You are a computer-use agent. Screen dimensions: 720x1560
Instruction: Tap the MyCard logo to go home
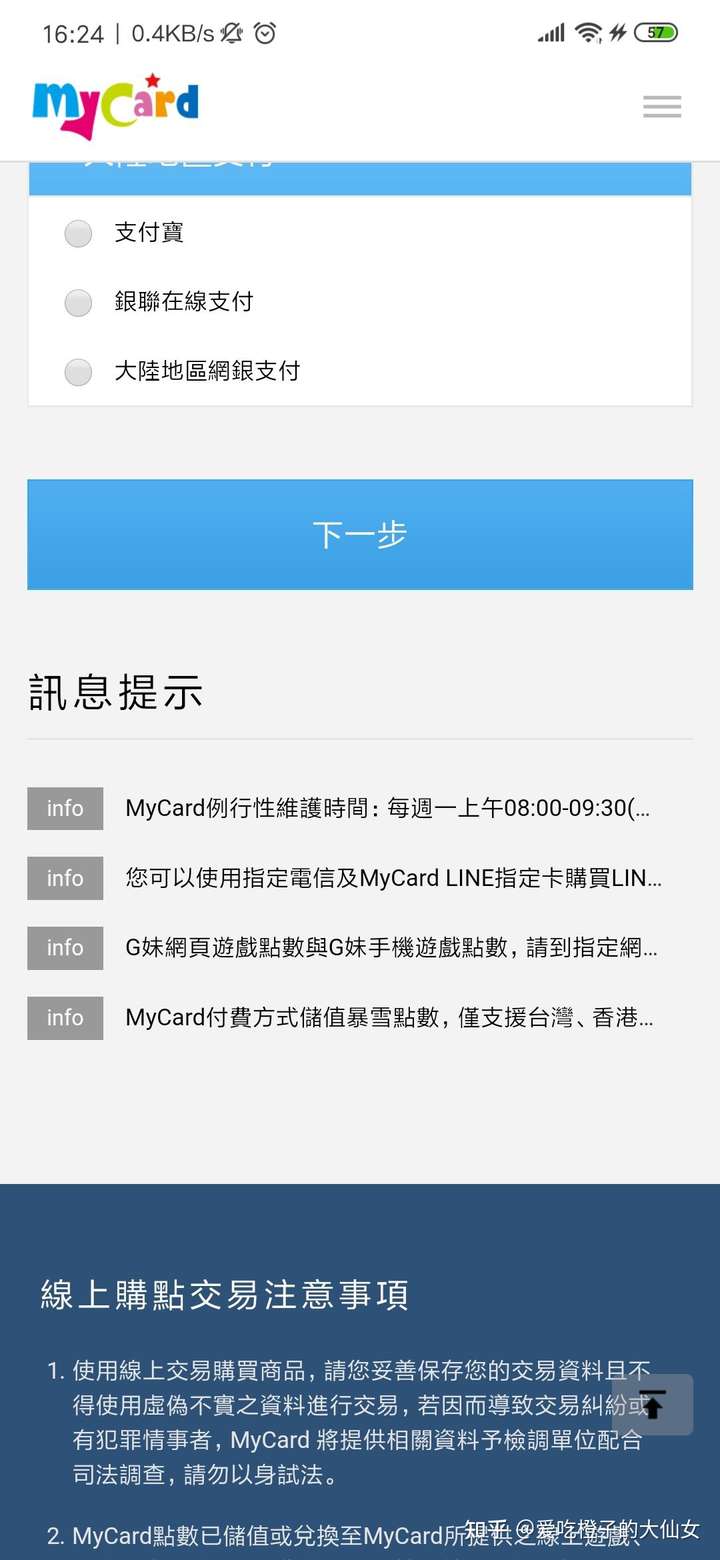(x=116, y=105)
